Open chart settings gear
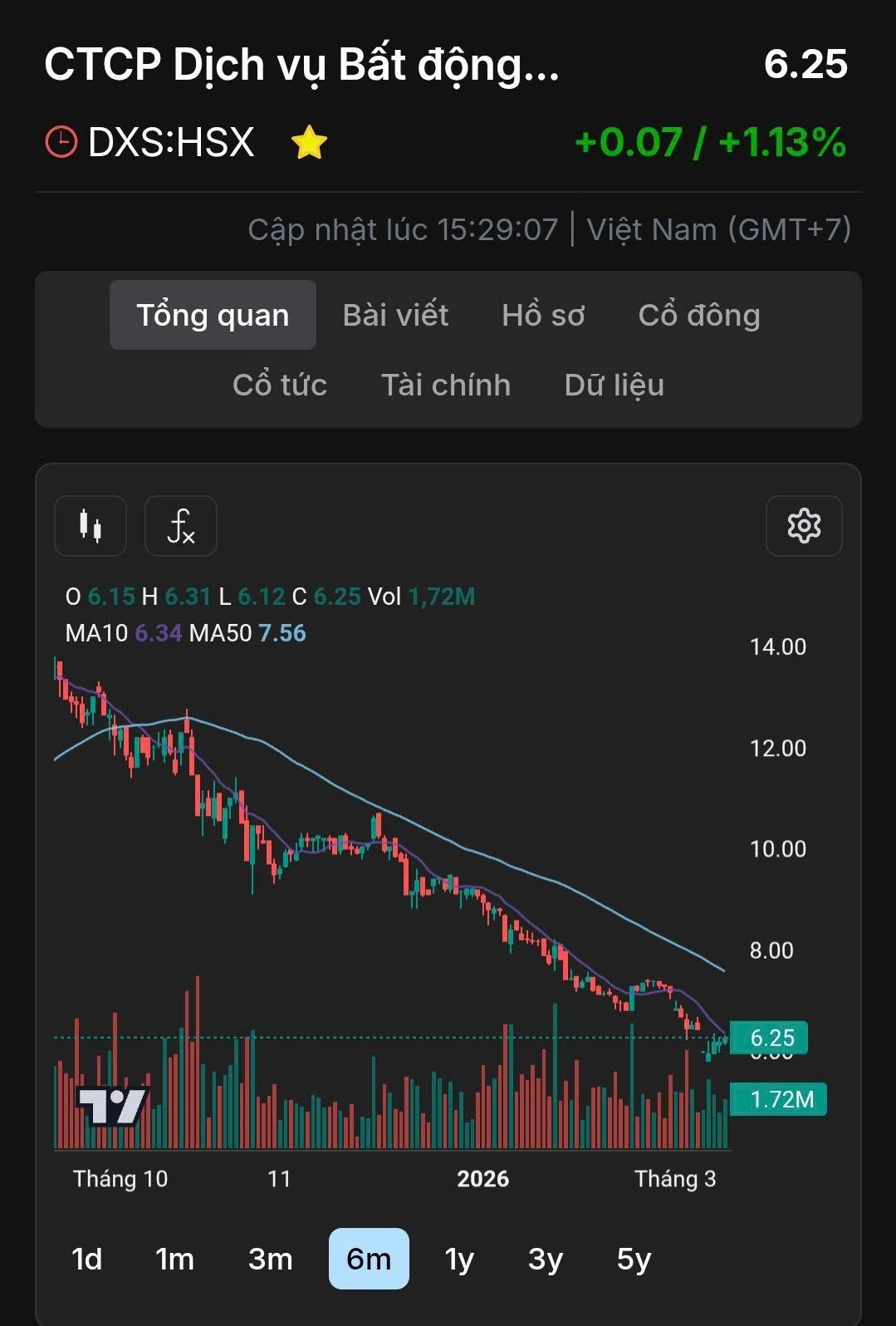 [804, 526]
